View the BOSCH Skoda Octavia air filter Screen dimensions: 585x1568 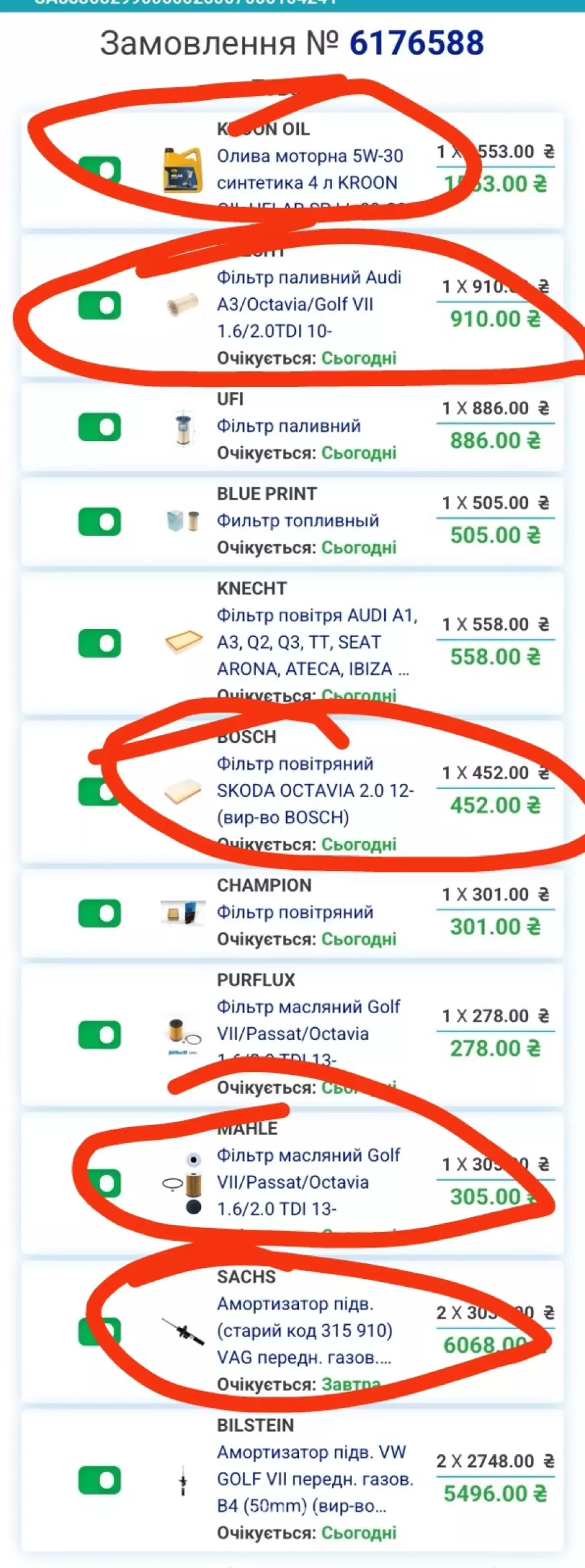[x=315, y=790]
